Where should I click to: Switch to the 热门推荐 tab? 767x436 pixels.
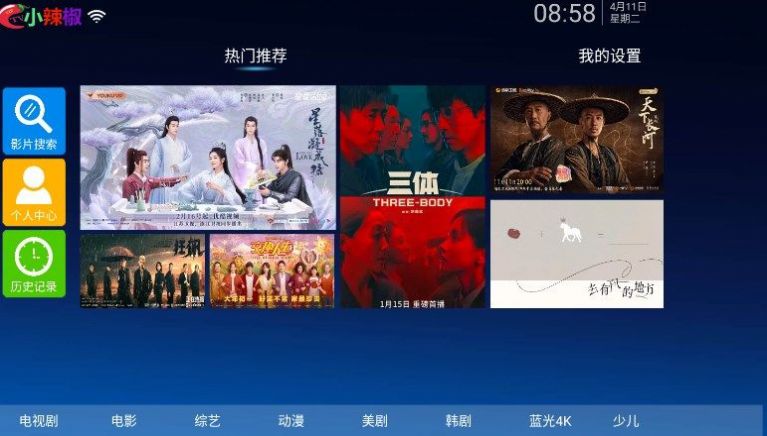[255, 57]
